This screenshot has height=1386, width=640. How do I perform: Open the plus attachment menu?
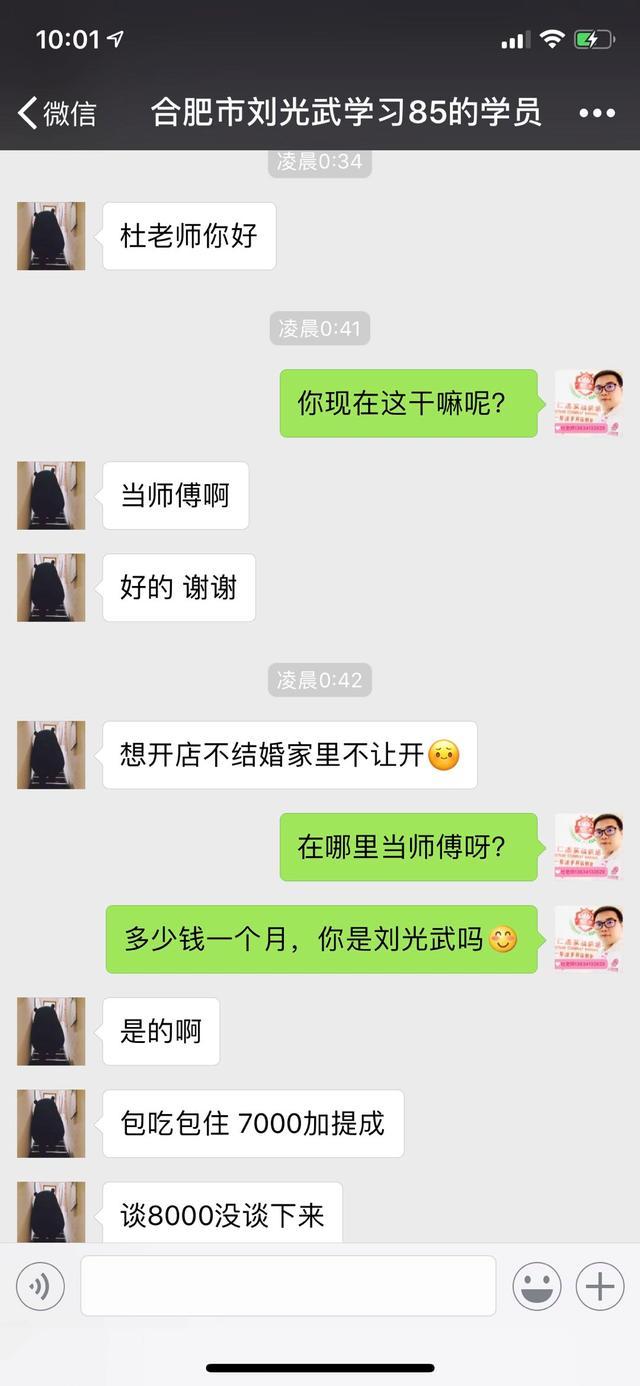(x=599, y=1286)
